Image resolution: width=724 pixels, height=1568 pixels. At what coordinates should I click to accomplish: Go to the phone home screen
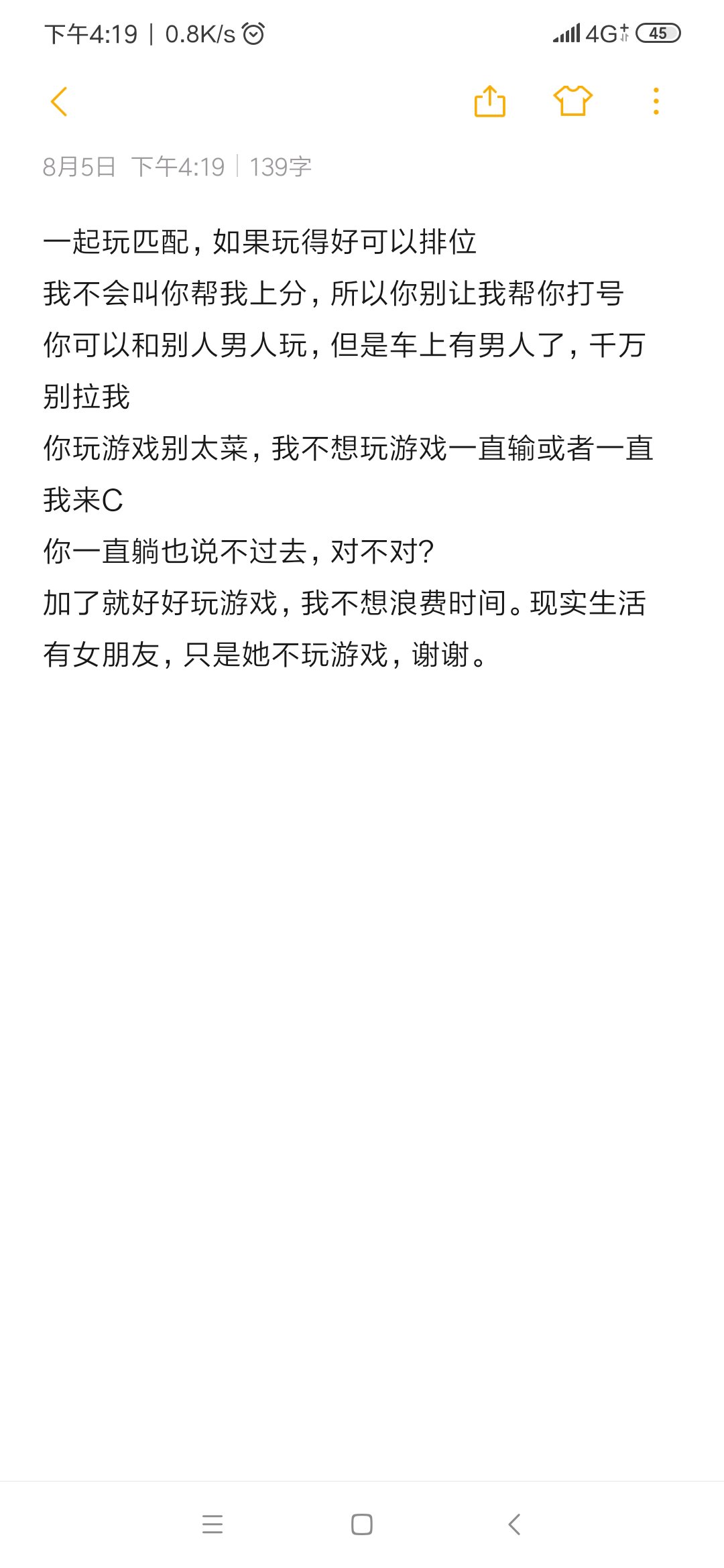[x=362, y=1524]
